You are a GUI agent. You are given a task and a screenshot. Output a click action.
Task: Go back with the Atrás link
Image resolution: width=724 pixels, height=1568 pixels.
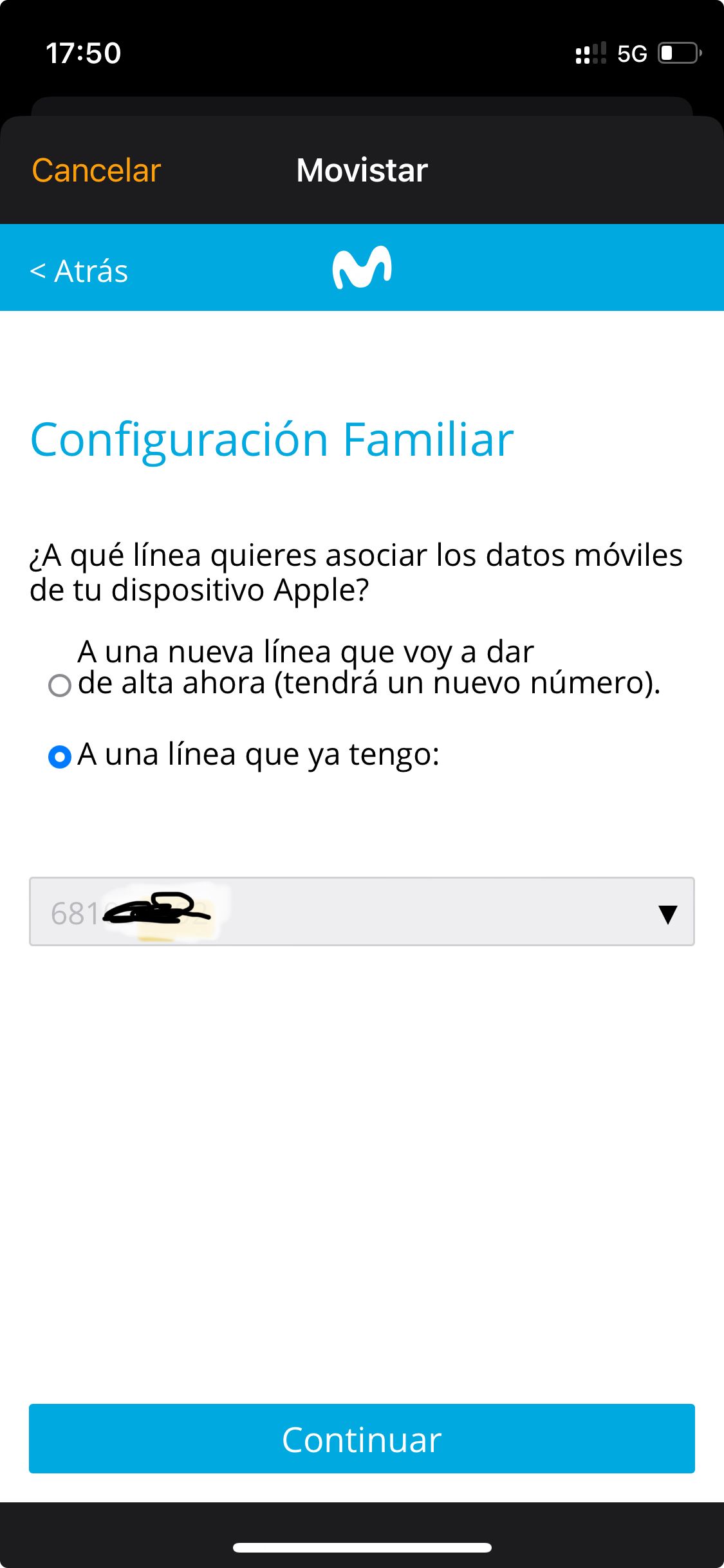point(79,271)
